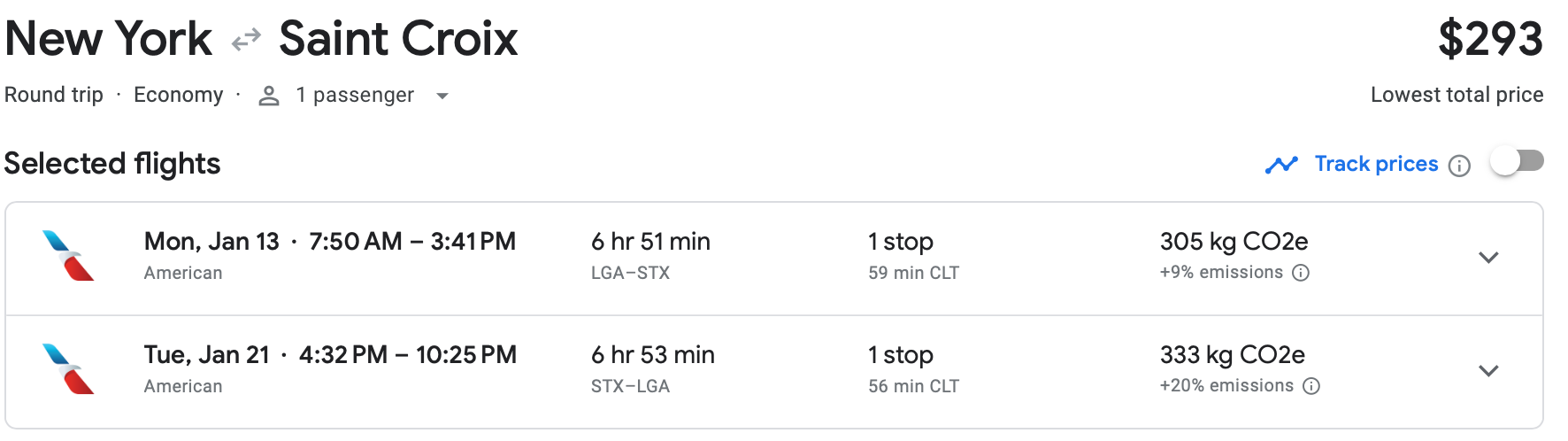The width and height of the screenshot is (1568, 441).
Task: Show info for +20% emissions
Action: coord(1311,386)
